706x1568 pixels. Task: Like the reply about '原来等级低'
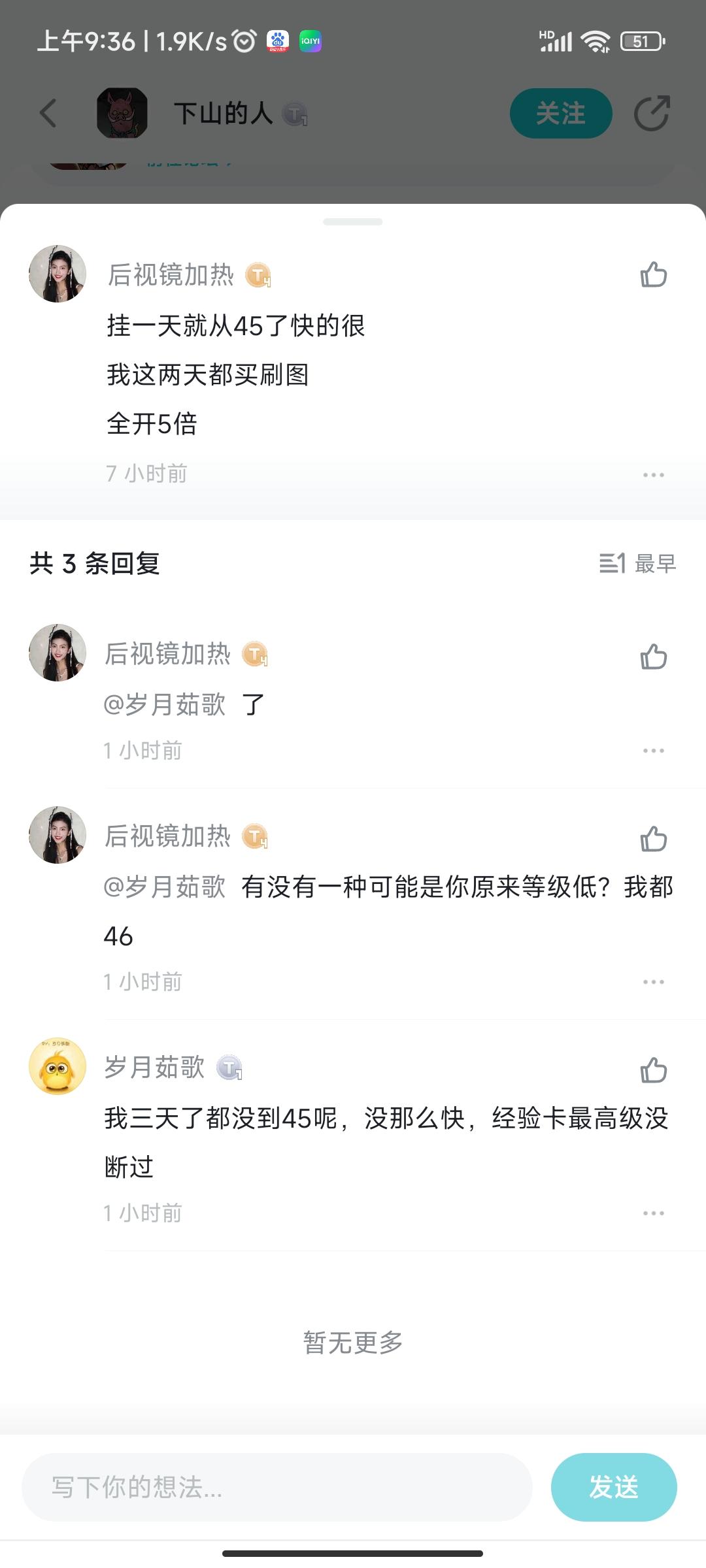(x=653, y=839)
